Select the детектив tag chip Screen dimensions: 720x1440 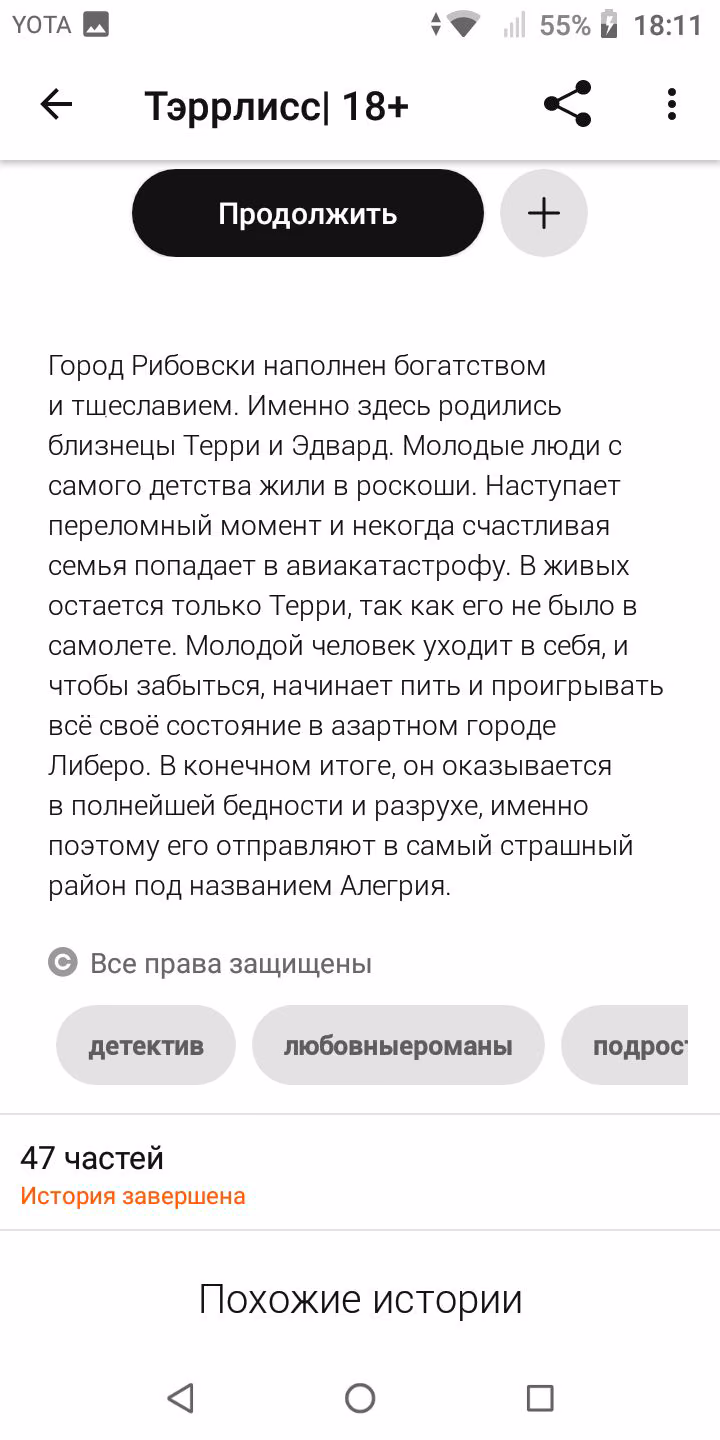pyautogui.click(x=146, y=1046)
